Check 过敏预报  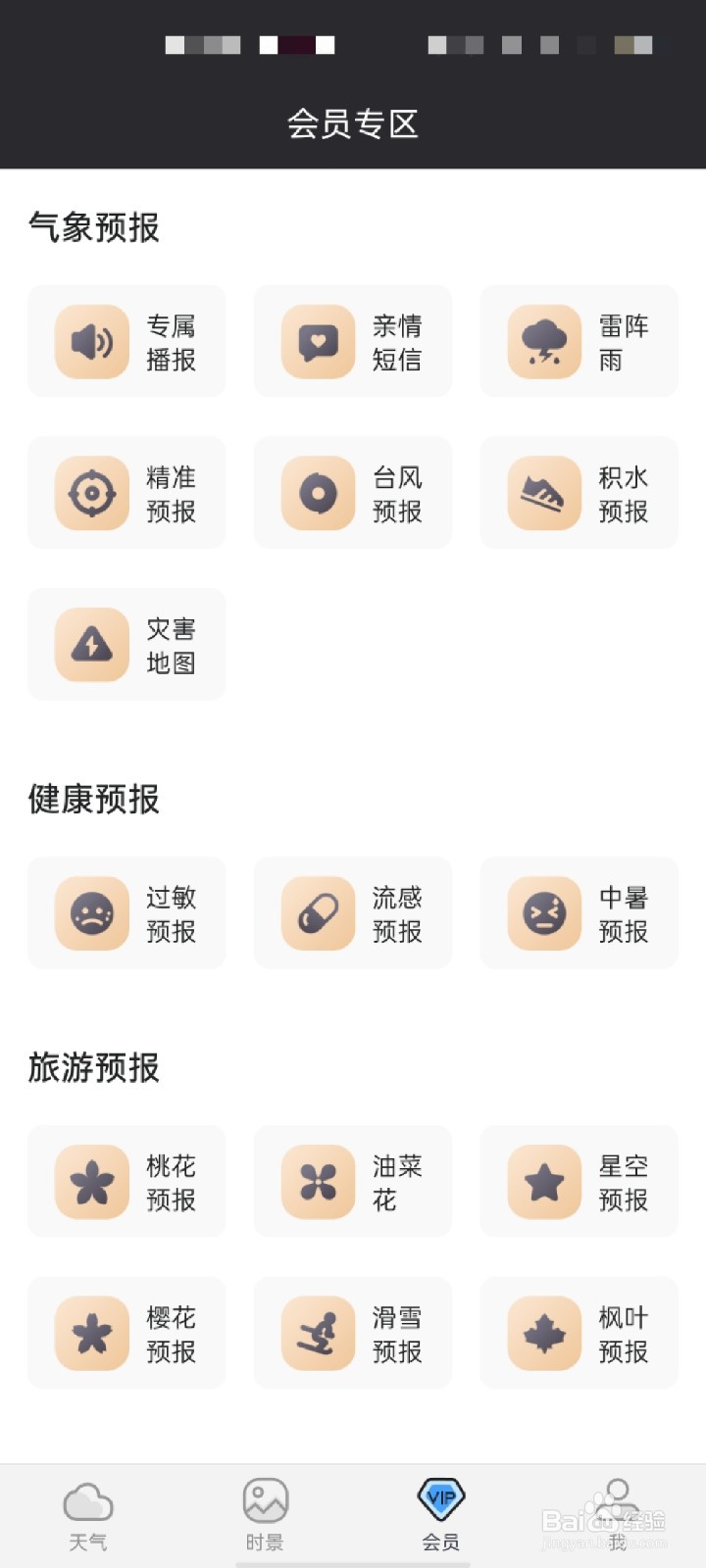click(x=126, y=913)
